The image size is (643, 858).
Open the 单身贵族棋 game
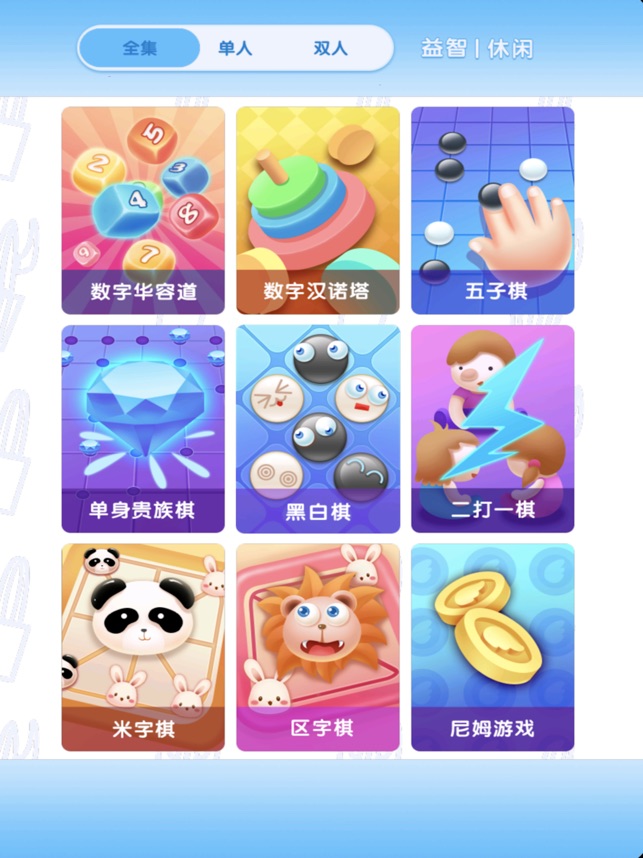click(x=143, y=428)
